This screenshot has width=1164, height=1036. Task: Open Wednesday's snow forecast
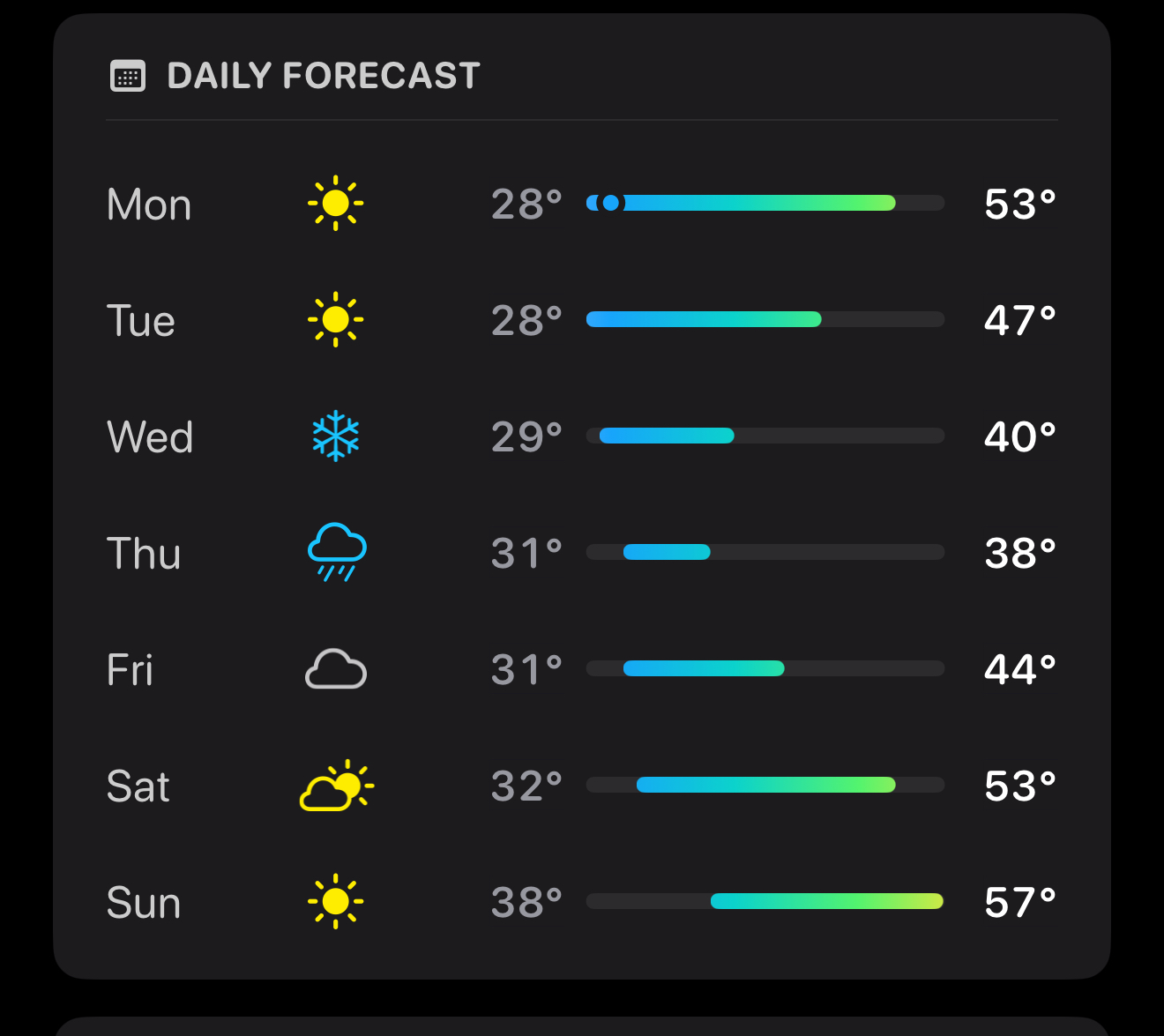(582, 436)
